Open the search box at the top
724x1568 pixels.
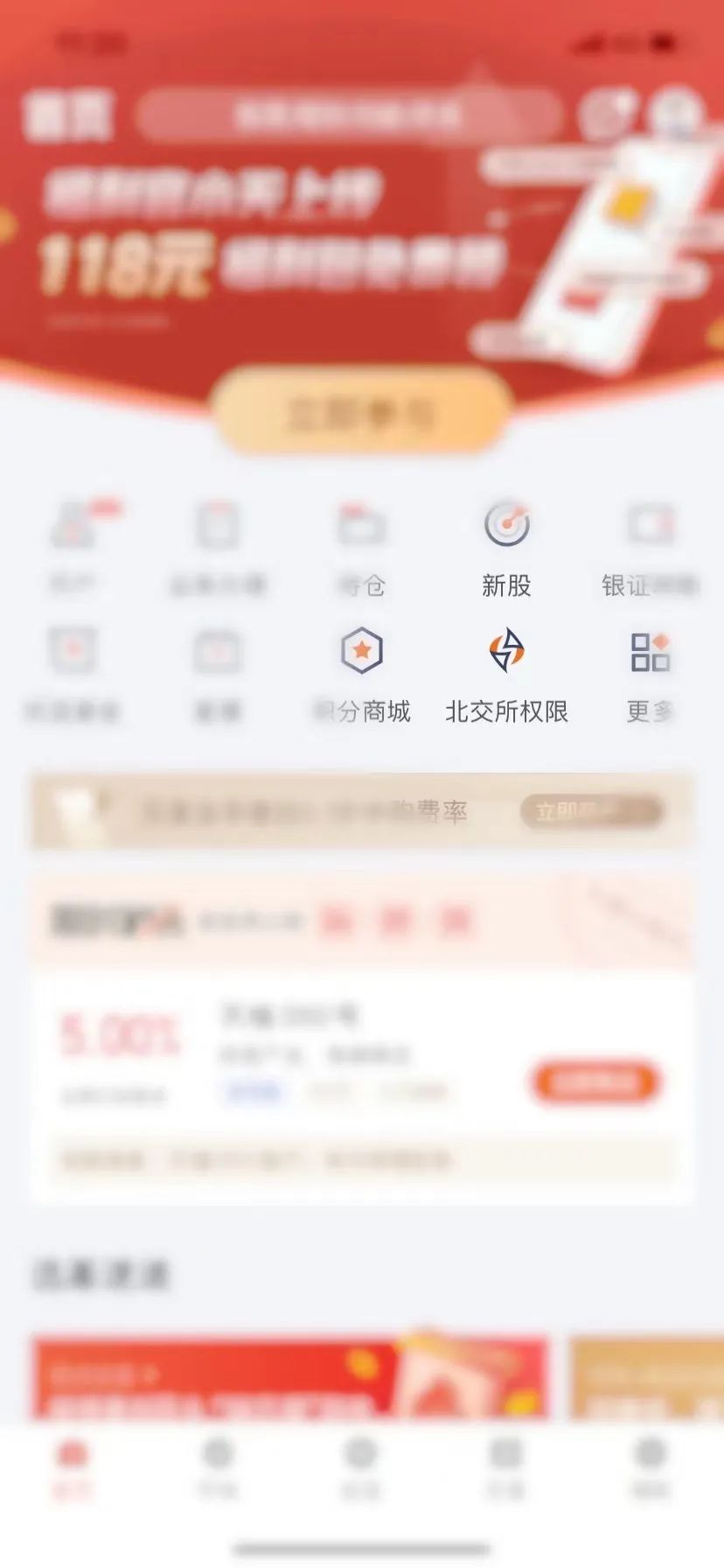tap(348, 115)
